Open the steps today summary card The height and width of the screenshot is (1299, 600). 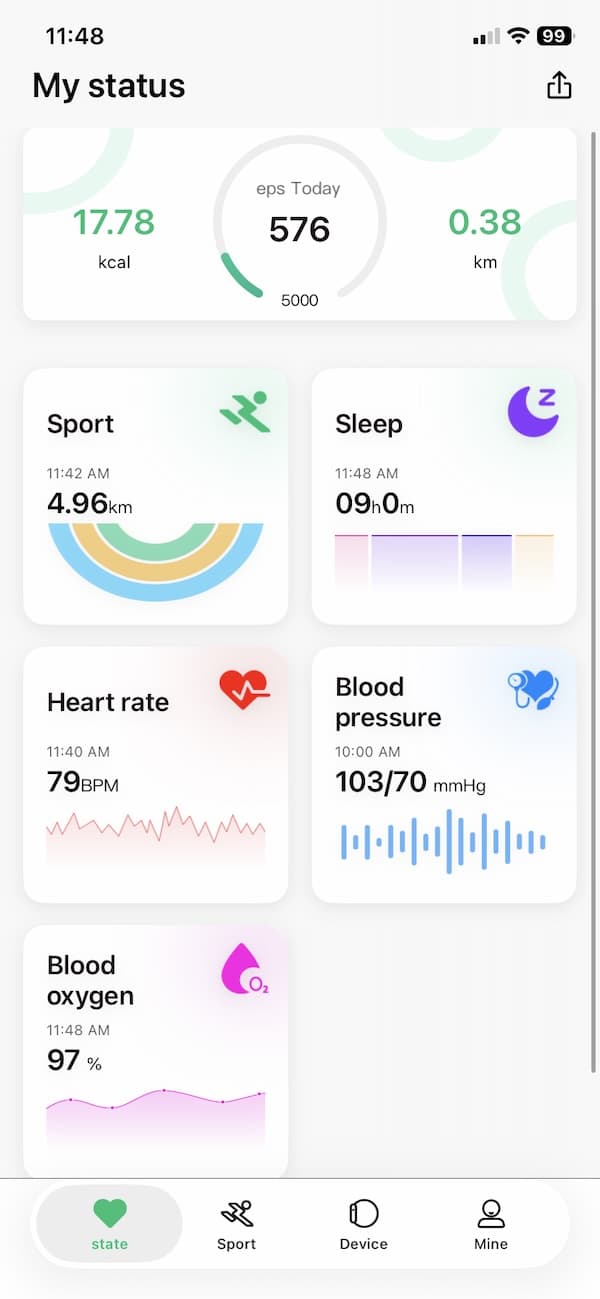click(299, 224)
